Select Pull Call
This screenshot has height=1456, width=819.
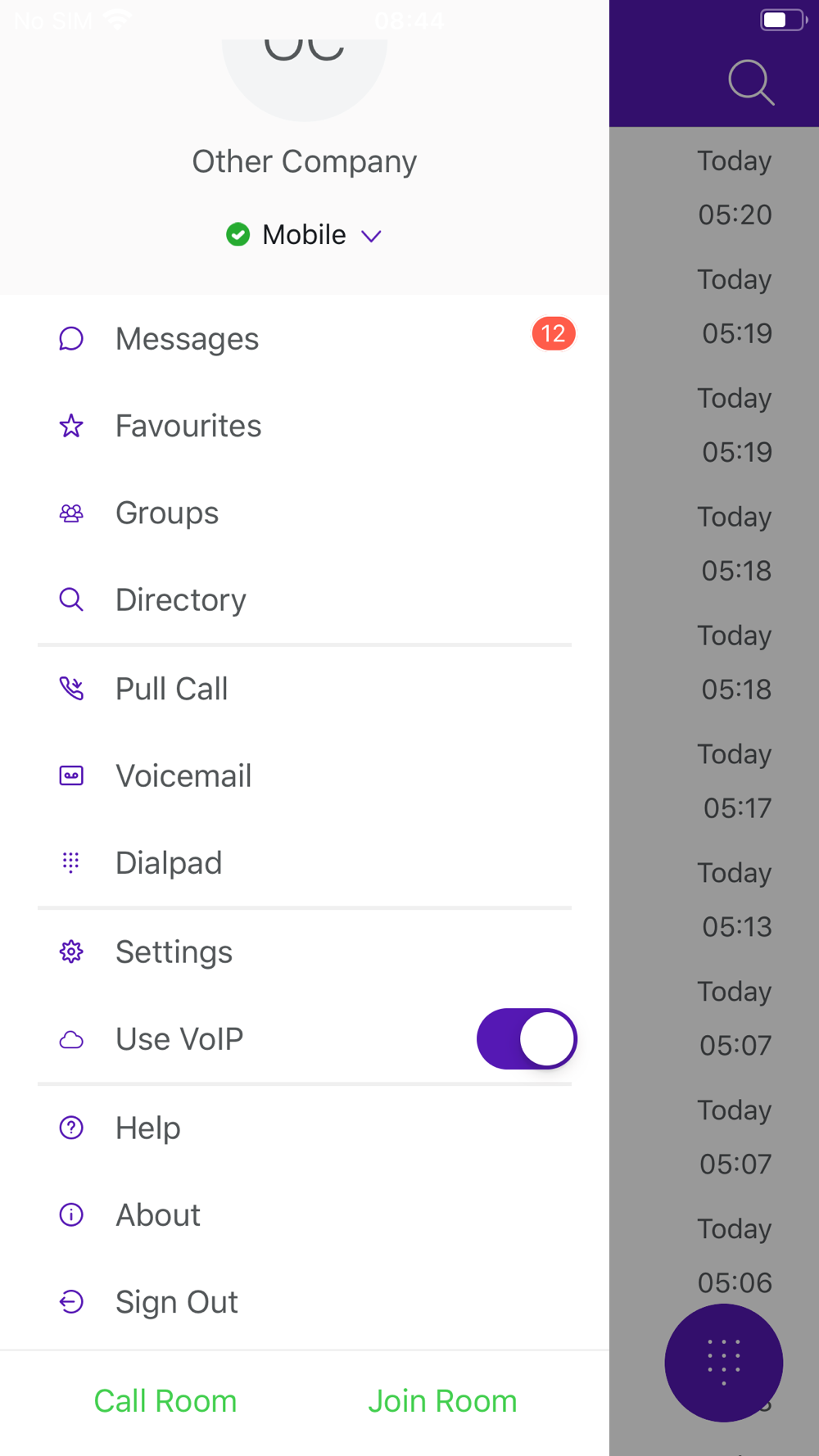[x=305, y=689]
